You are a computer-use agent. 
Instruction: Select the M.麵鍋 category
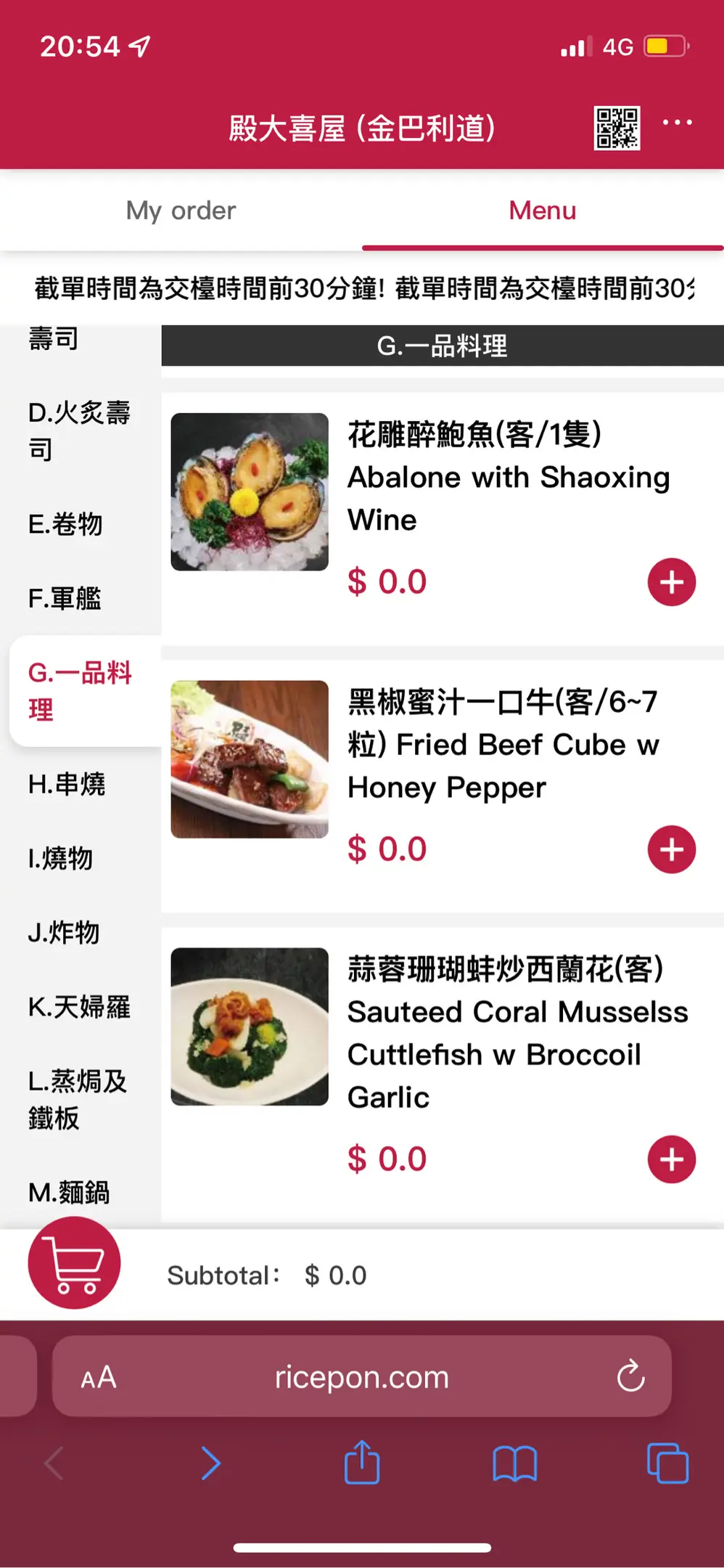coord(69,1192)
